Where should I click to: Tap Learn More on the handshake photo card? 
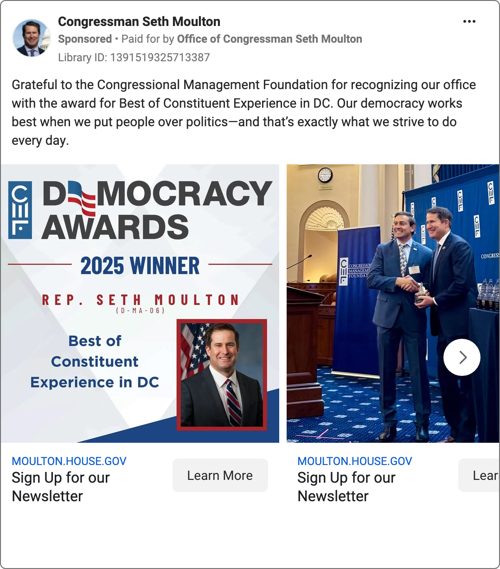(479, 475)
